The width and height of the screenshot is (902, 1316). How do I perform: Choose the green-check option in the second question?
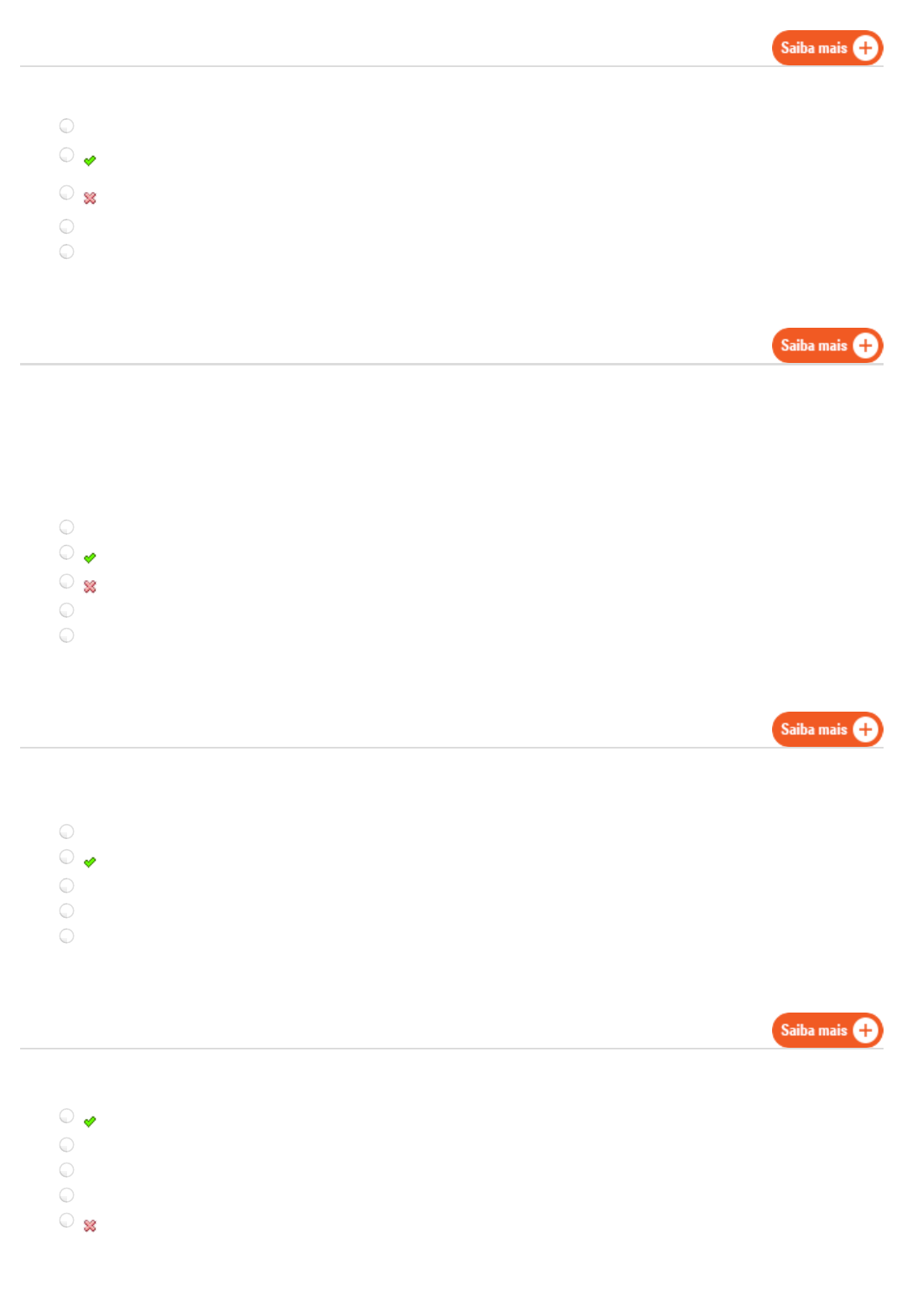pos(67,552)
